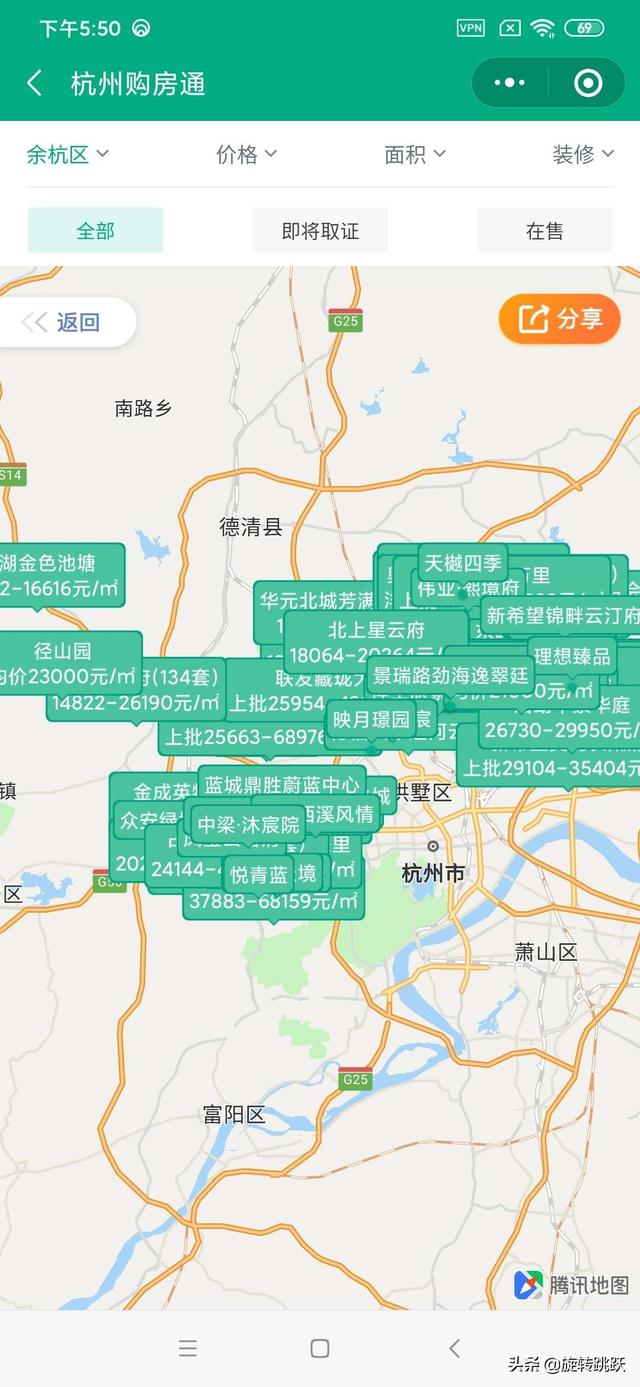The height and width of the screenshot is (1387, 640).
Task: Open the 径山园 property marker
Action: [x=62, y=651]
